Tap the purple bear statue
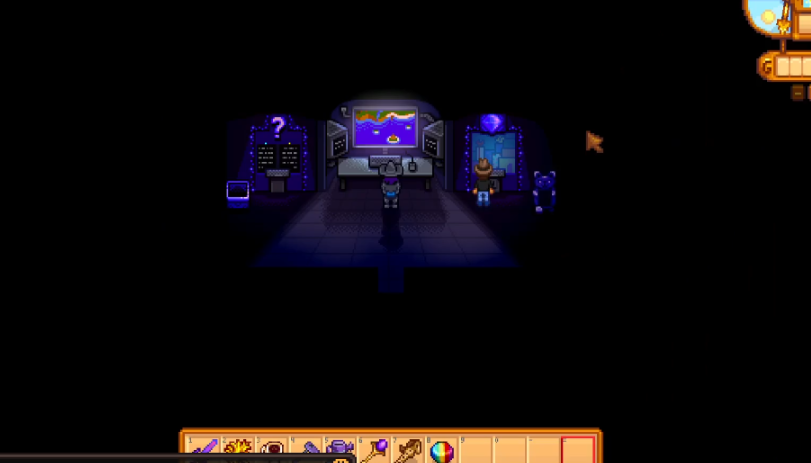This screenshot has height=463, width=811. [544, 190]
